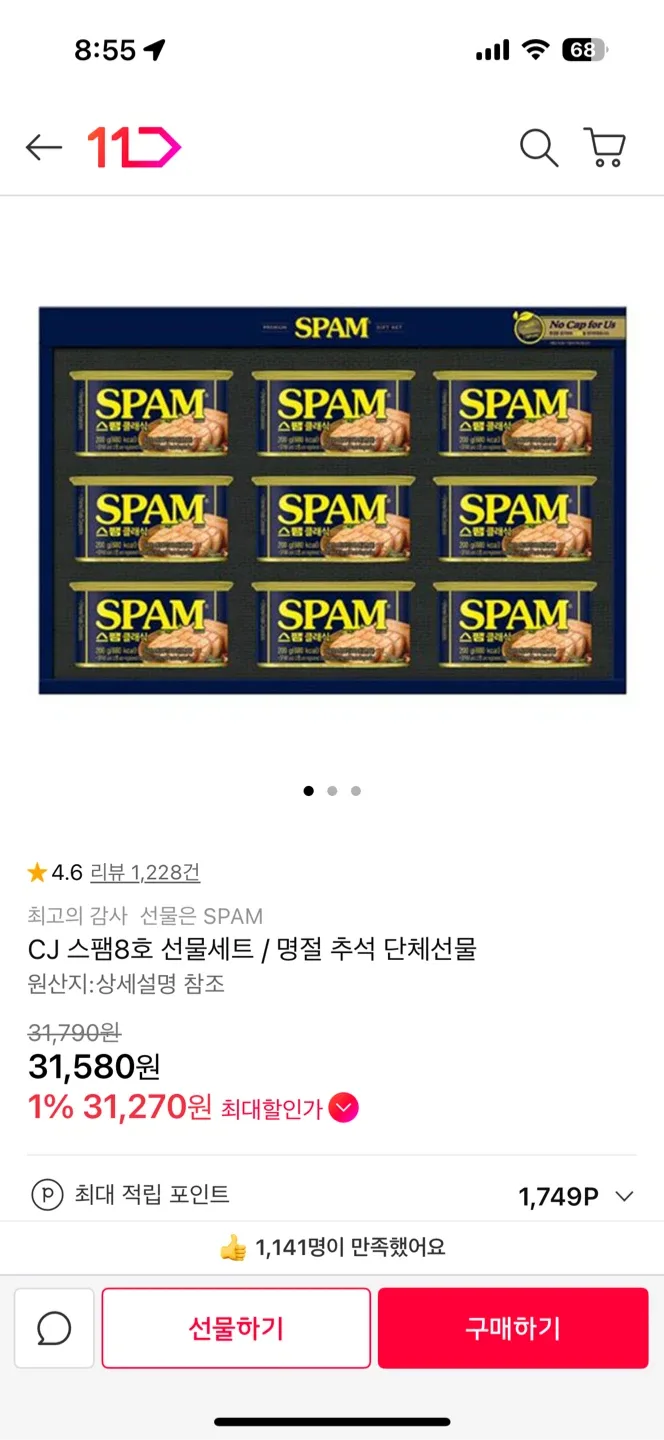This screenshot has height=1440, width=664.
Task: Open the chat inquiry button
Action: click(54, 1328)
